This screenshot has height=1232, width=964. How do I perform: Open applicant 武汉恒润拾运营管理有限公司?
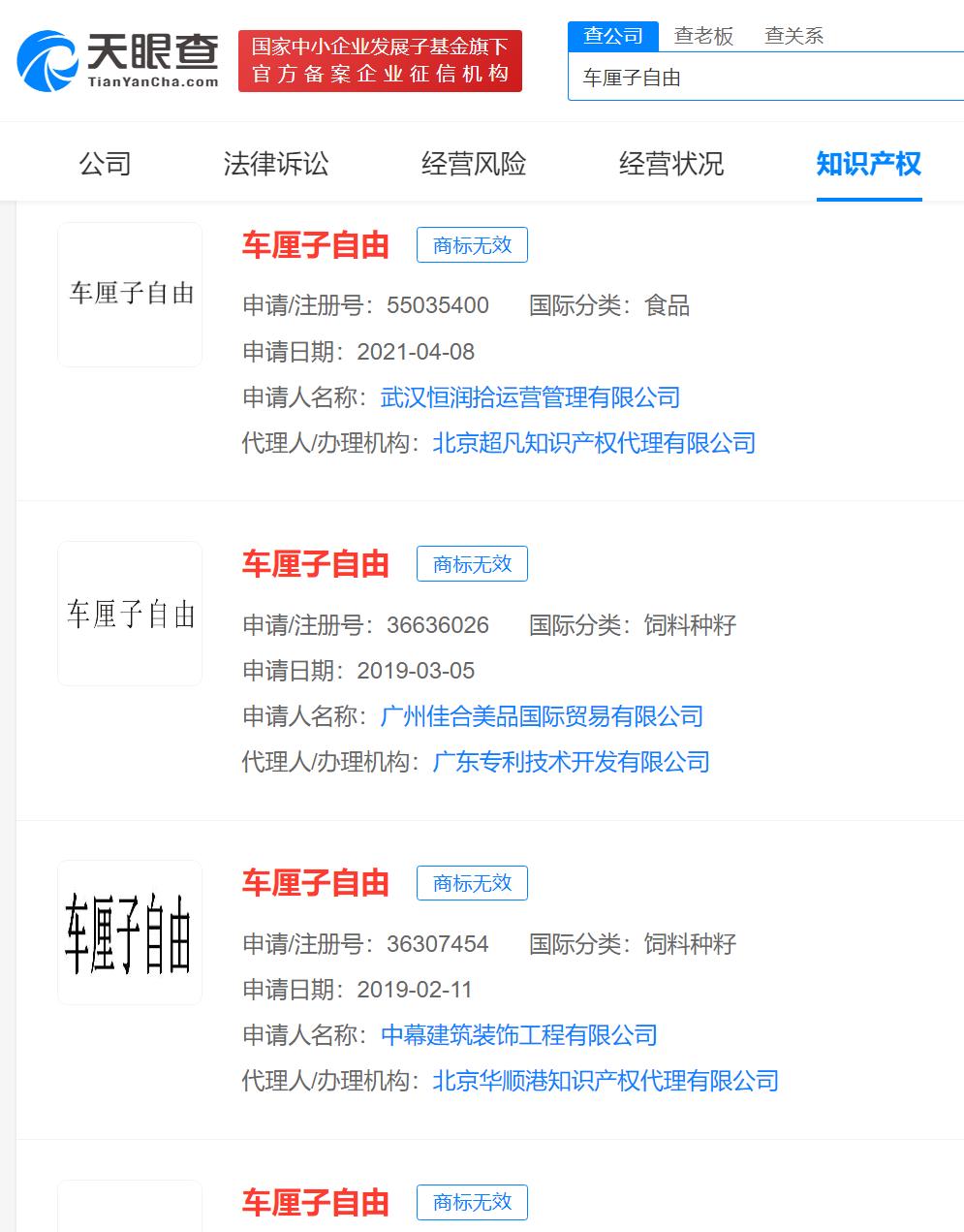pyautogui.click(x=530, y=397)
